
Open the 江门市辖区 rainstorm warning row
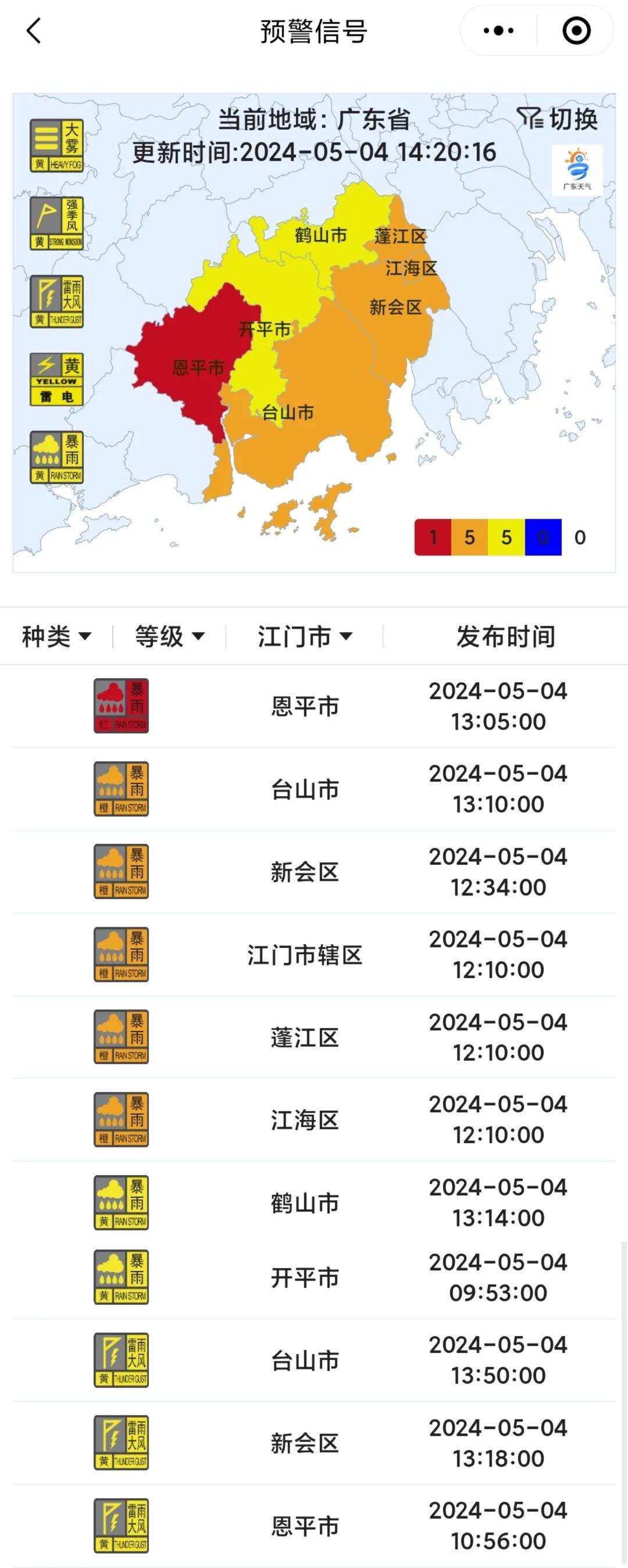tap(305, 954)
